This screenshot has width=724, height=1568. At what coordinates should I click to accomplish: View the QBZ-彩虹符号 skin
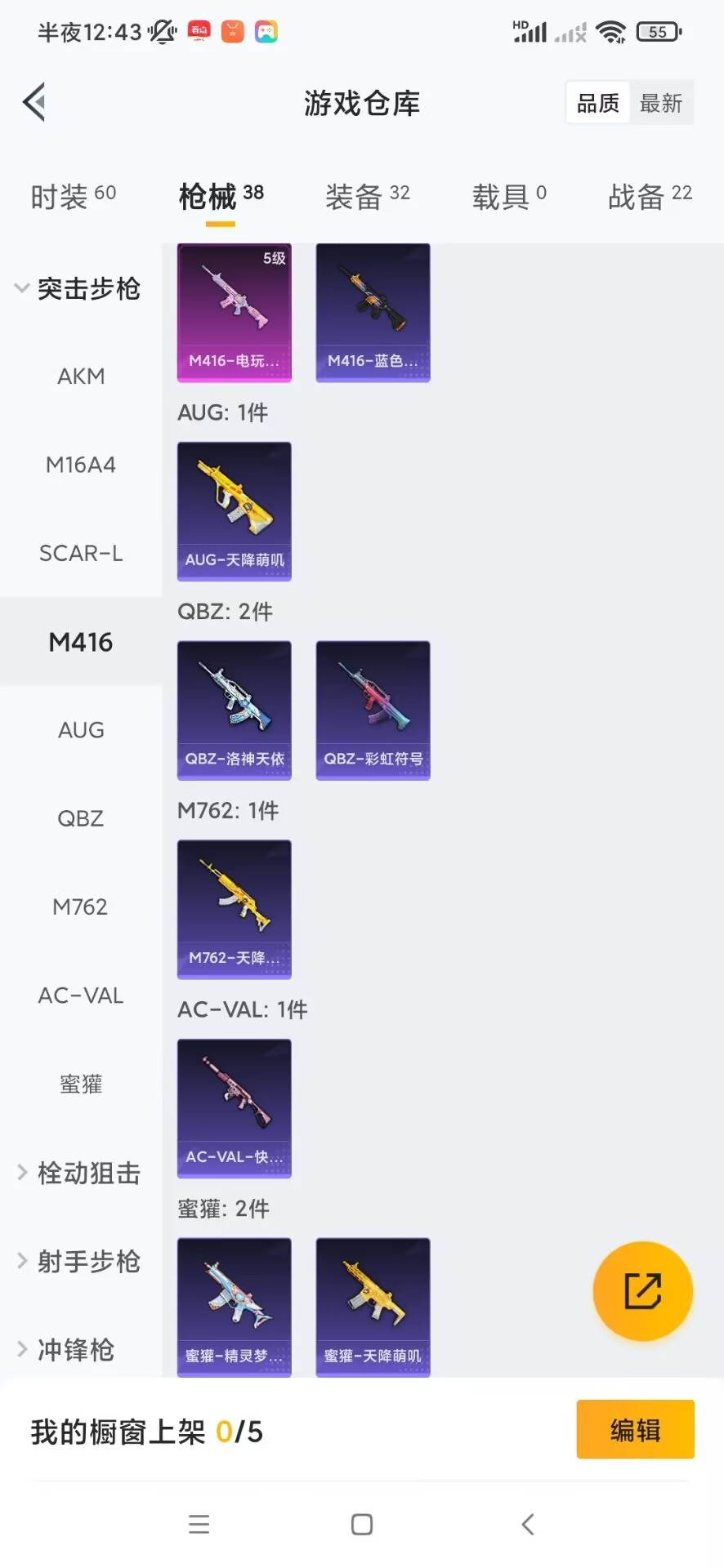(373, 710)
